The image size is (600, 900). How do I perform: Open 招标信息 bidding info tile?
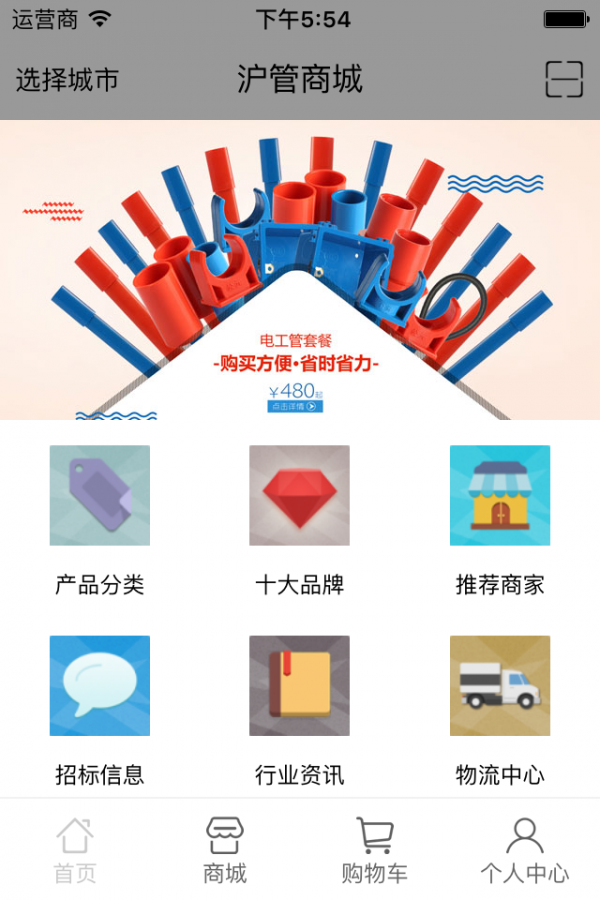pyautogui.click(x=100, y=686)
